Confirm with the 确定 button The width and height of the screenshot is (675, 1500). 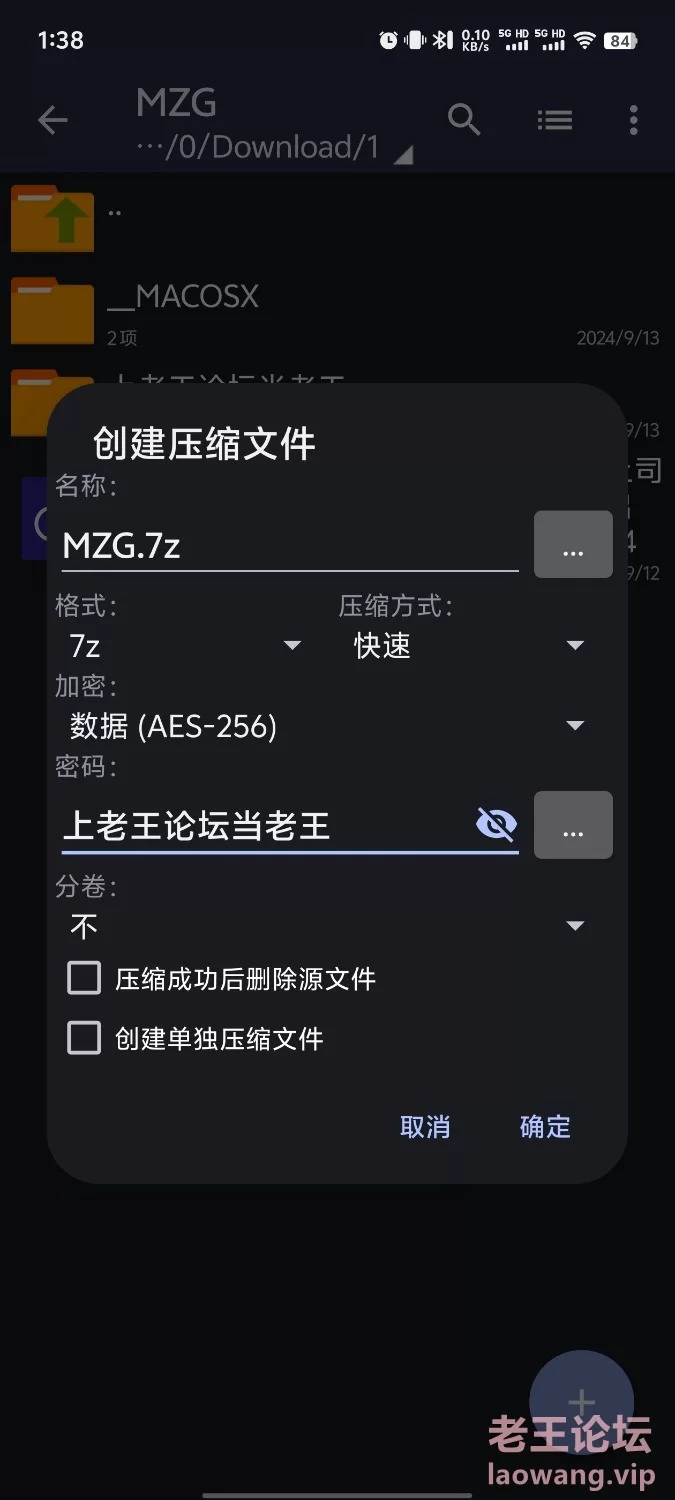(545, 1127)
